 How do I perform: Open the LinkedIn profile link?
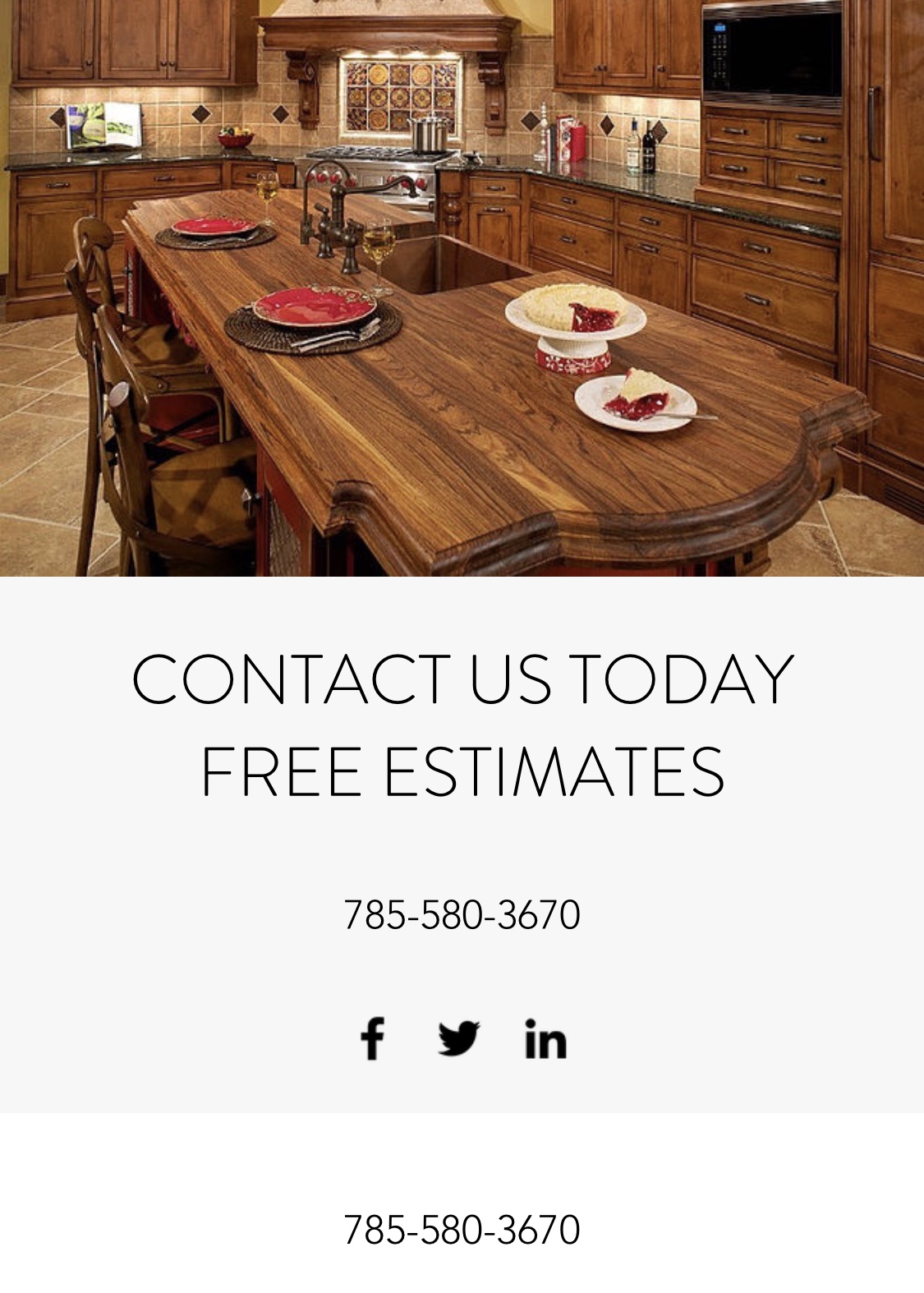tap(545, 1038)
